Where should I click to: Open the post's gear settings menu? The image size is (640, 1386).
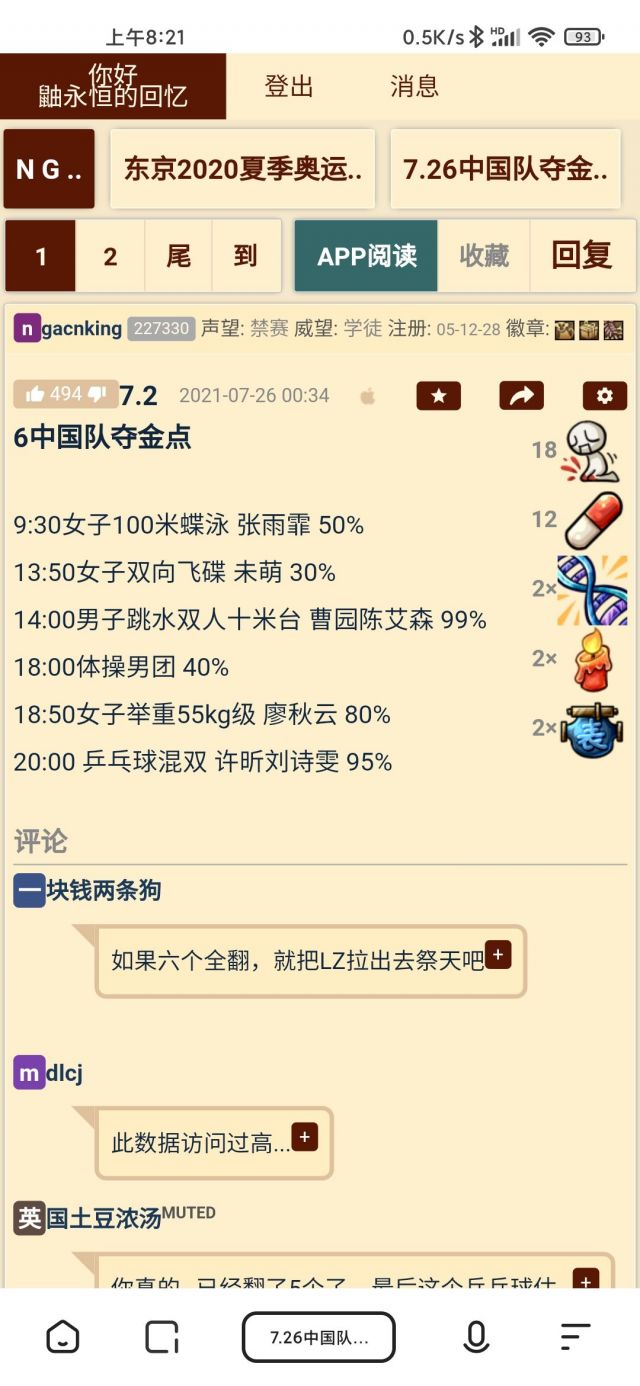604,396
